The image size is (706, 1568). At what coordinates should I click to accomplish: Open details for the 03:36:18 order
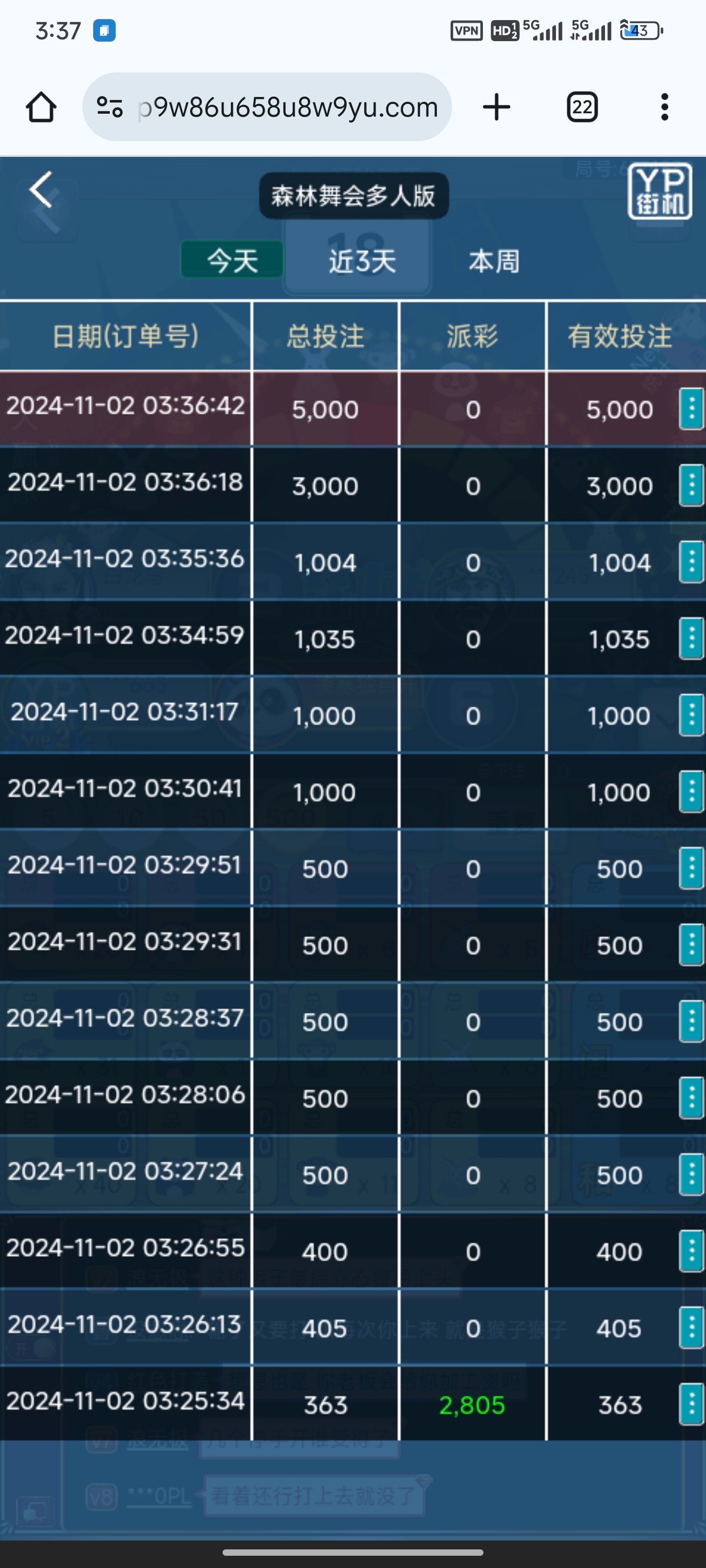tap(691, 485)
